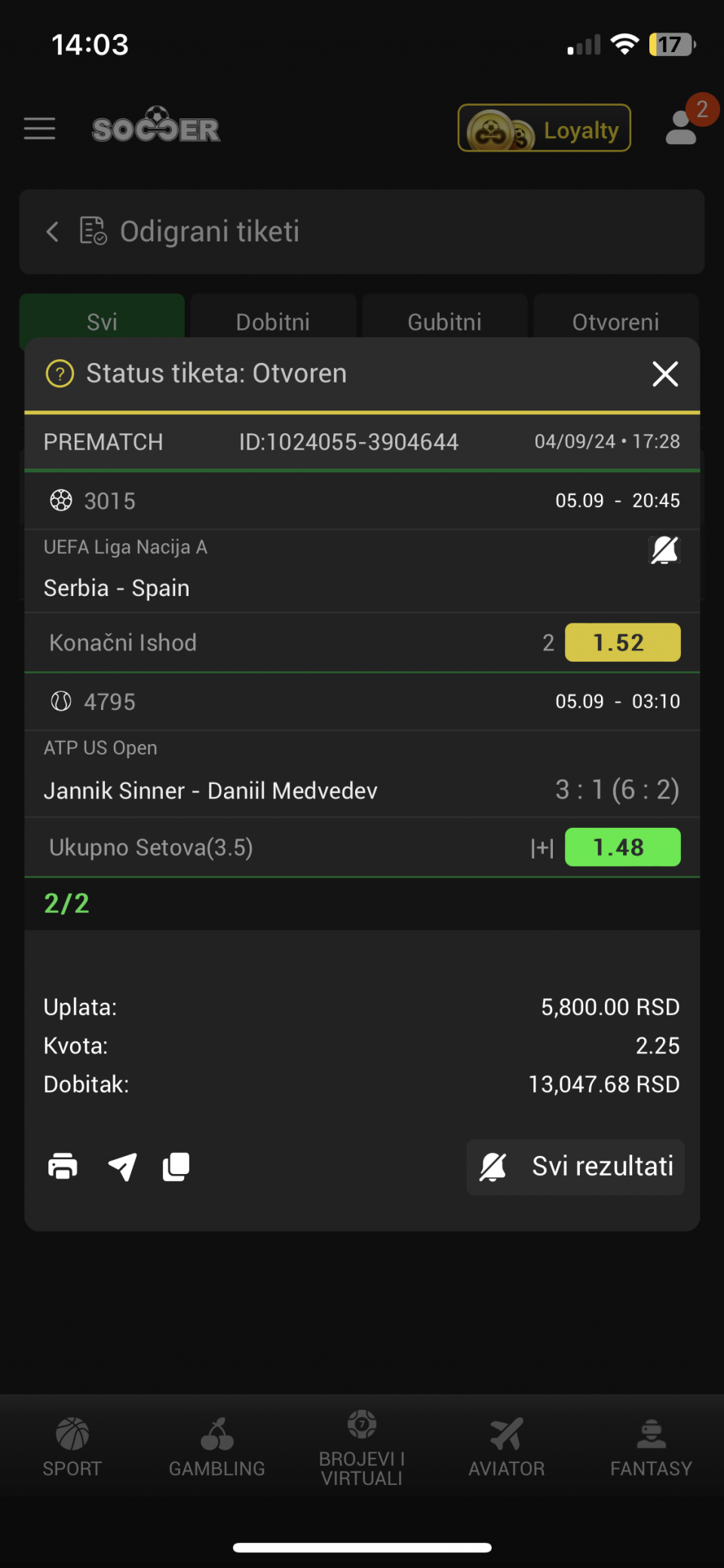Open the GAMBLING section

[217, 1447]
